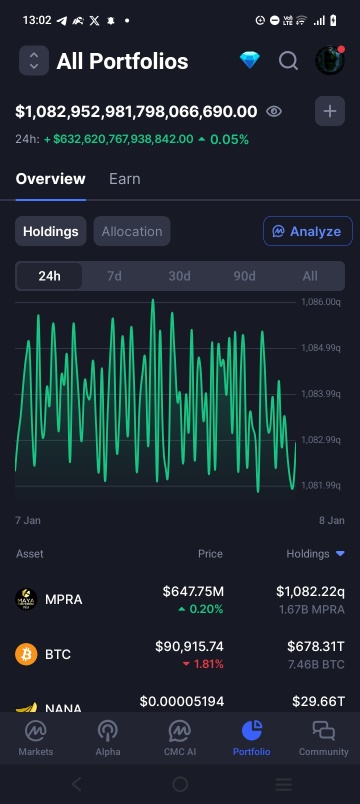Switch to the Community tab
This screenshot has width=360, height=804.
(x=324, y=738)
